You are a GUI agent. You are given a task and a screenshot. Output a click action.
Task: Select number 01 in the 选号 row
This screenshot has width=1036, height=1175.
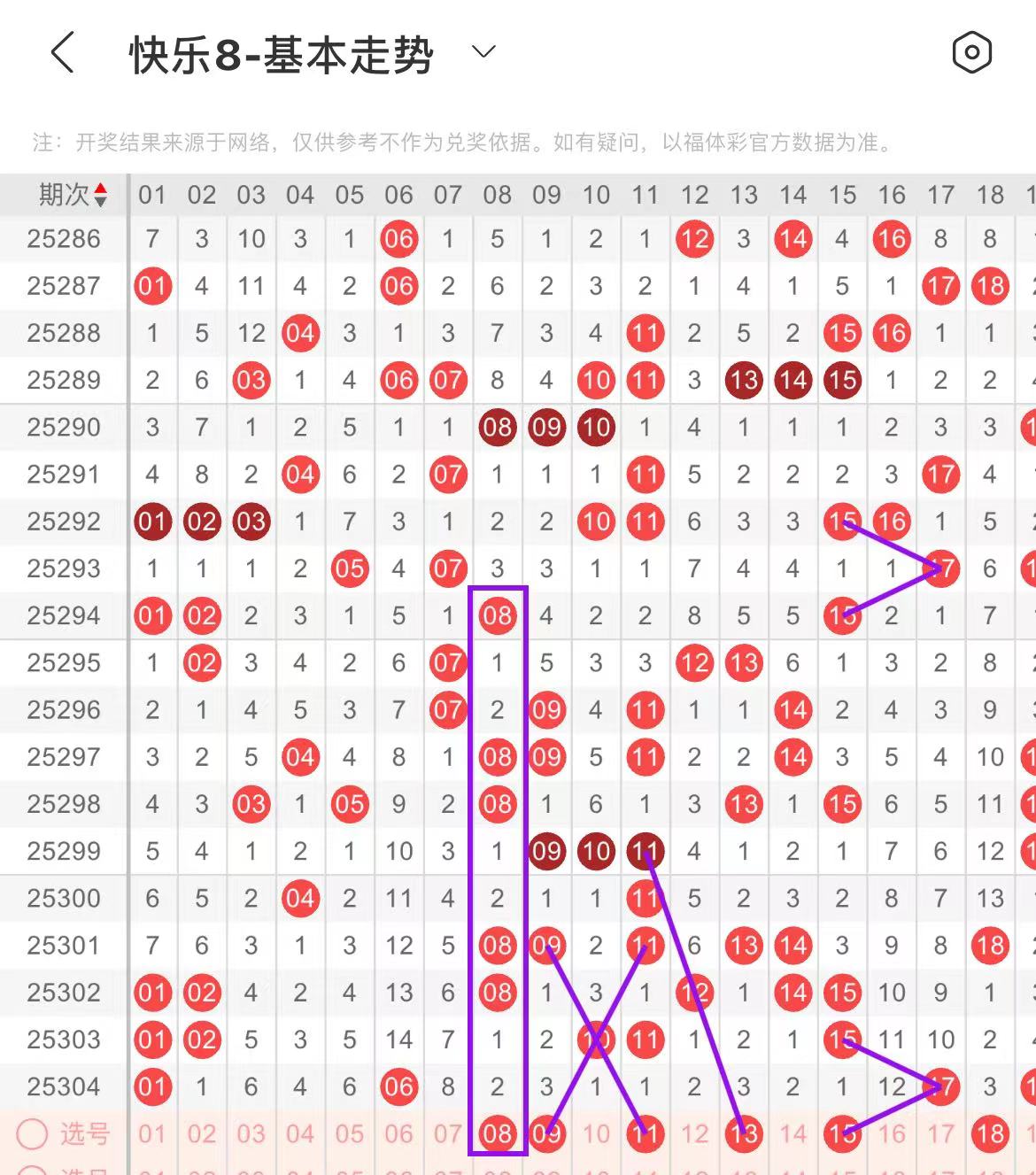[x=152, y=1133]
